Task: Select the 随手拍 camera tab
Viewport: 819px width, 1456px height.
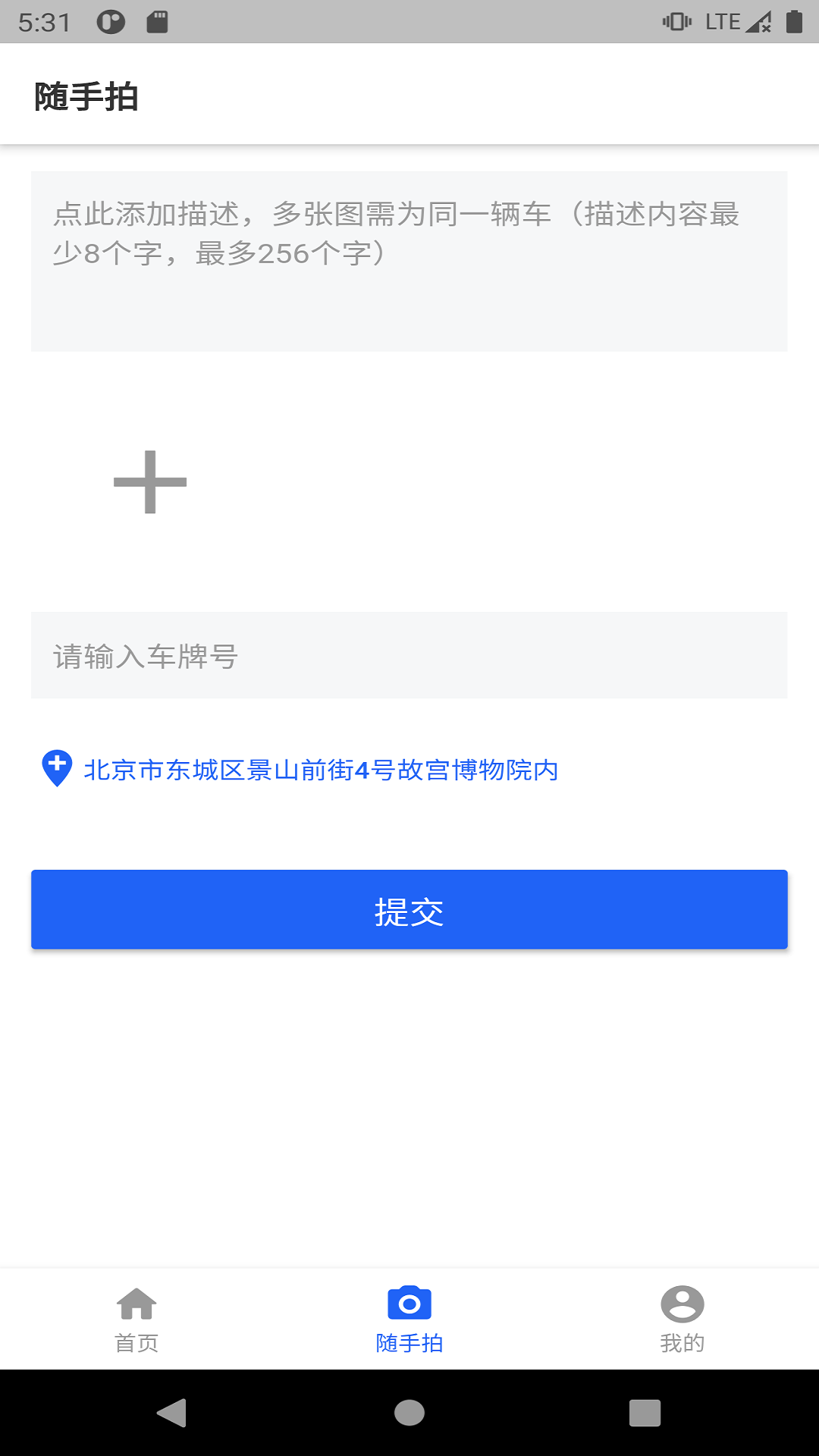Action: (409, 1319)
